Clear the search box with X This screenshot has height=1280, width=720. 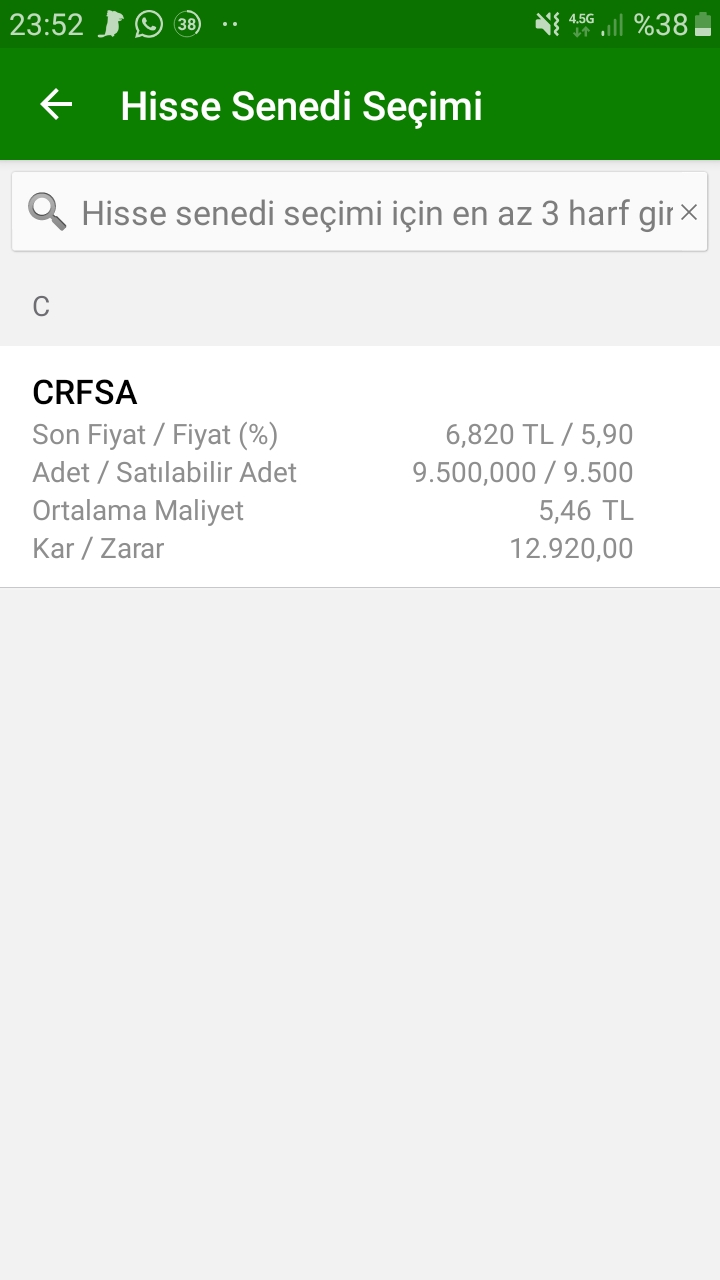click(x=688, y=212)
